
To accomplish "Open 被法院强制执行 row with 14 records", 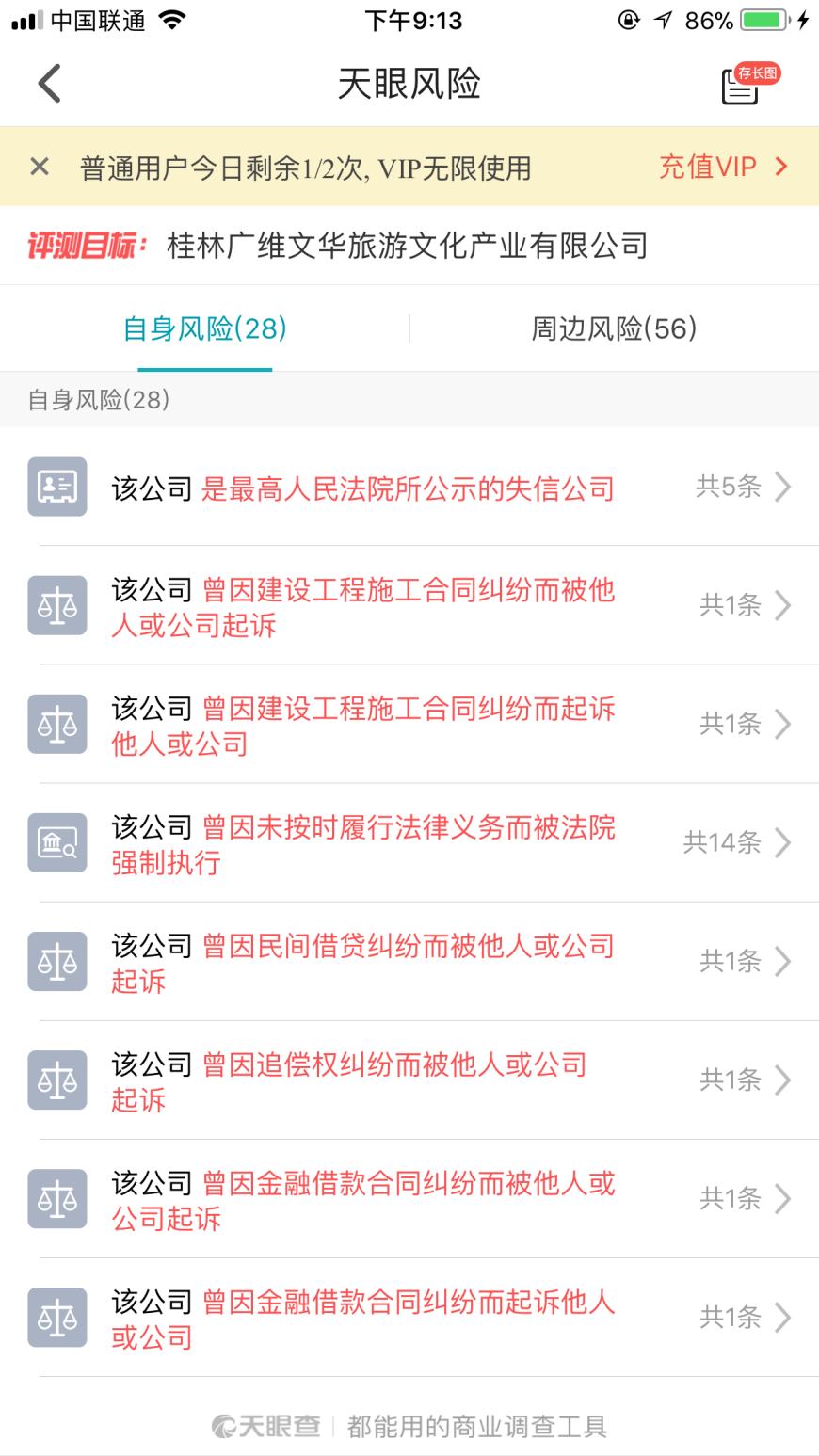I will pos(409,843).
